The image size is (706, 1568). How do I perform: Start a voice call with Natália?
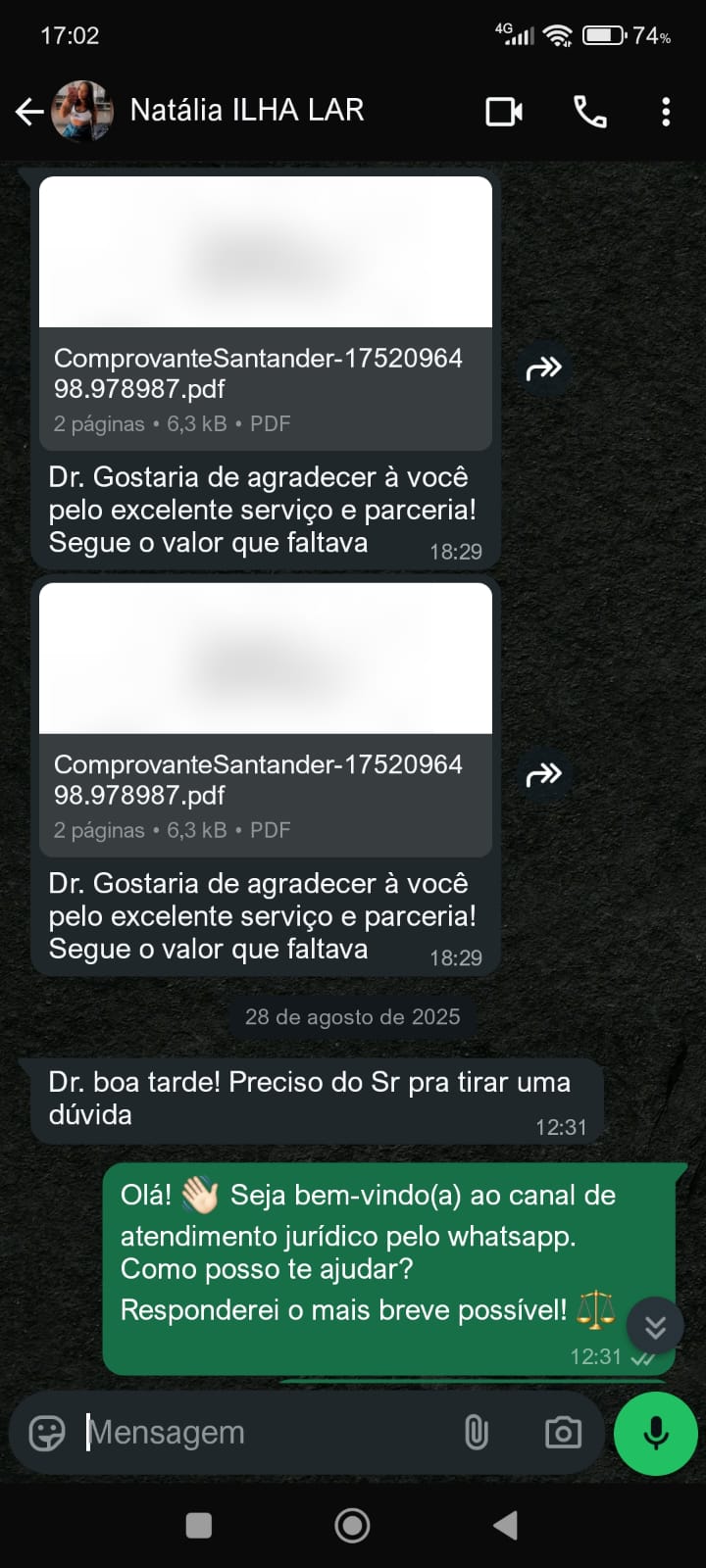[589, 112]
